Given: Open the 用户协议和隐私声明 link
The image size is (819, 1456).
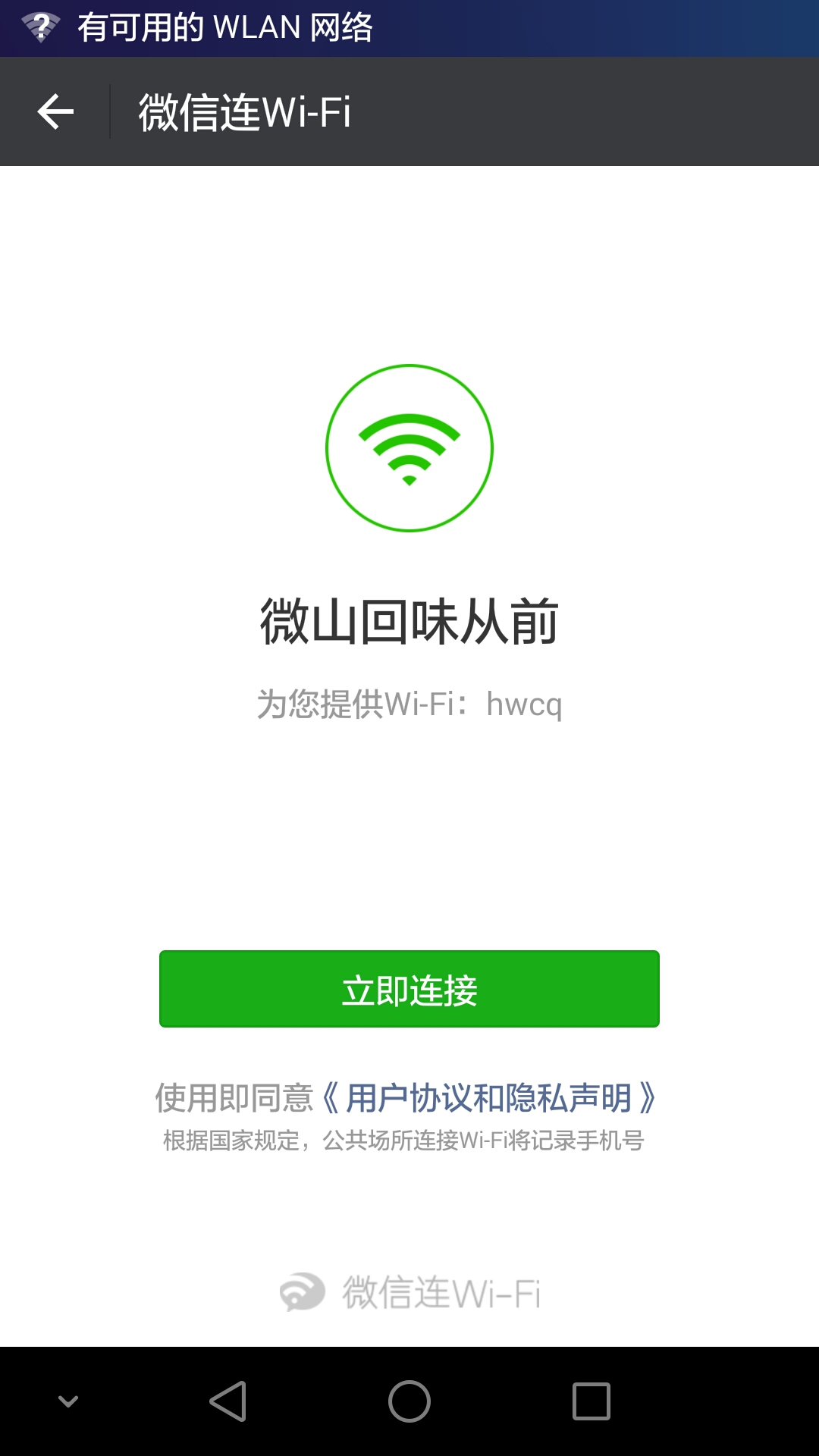Looking at the screenshot, I should (489, 1098).
